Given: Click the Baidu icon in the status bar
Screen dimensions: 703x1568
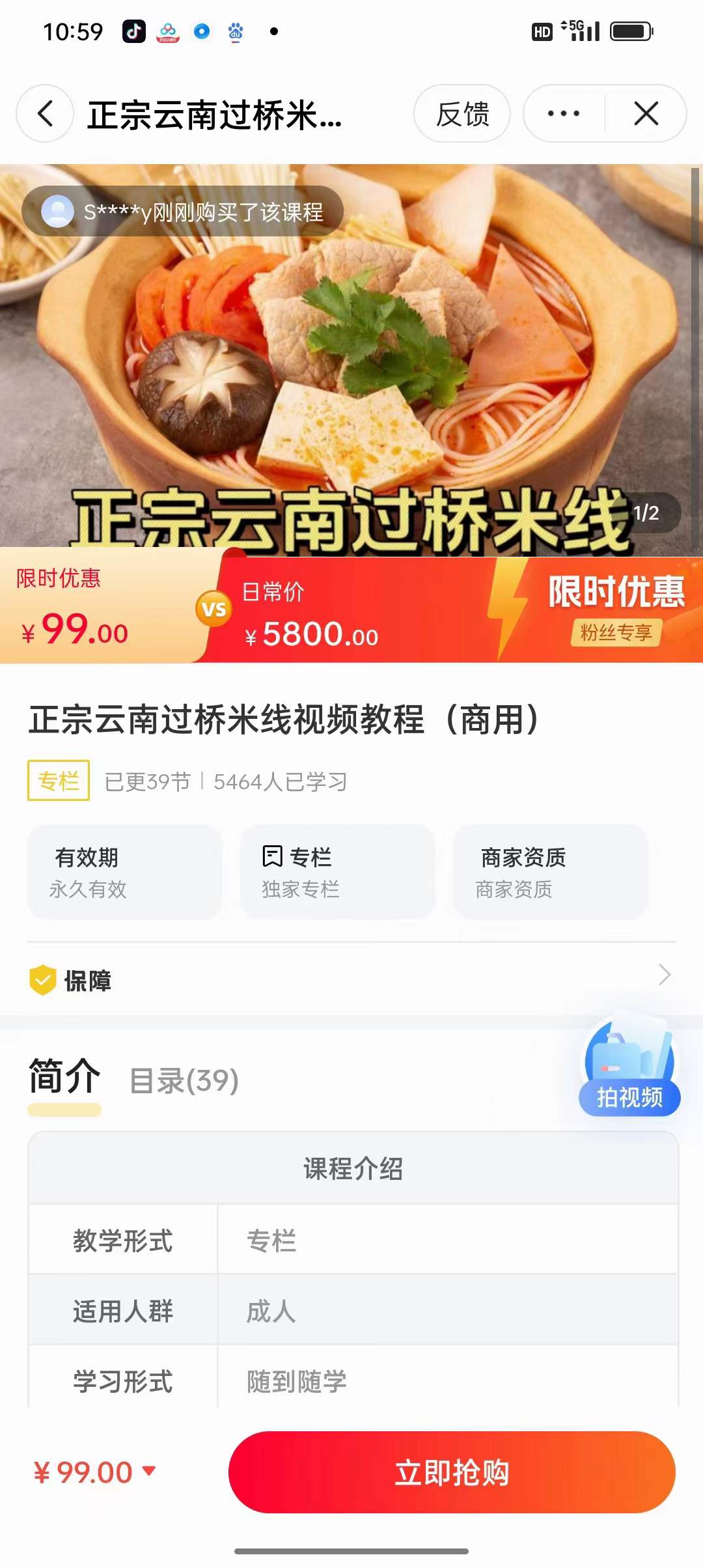Looking at the screenshot, I should (236, 31).
